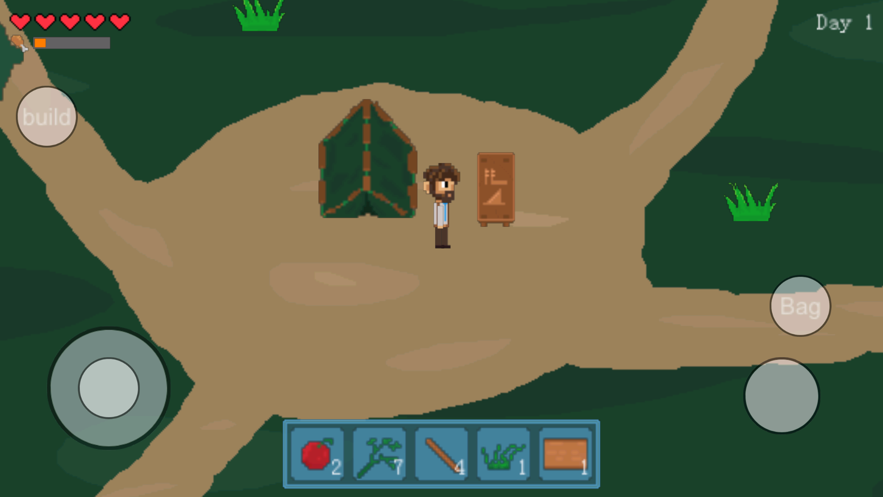The height and width of the screenshot is (497, 883).
Task: Open the Bag inventory
Action: click(x=800, y=306)
